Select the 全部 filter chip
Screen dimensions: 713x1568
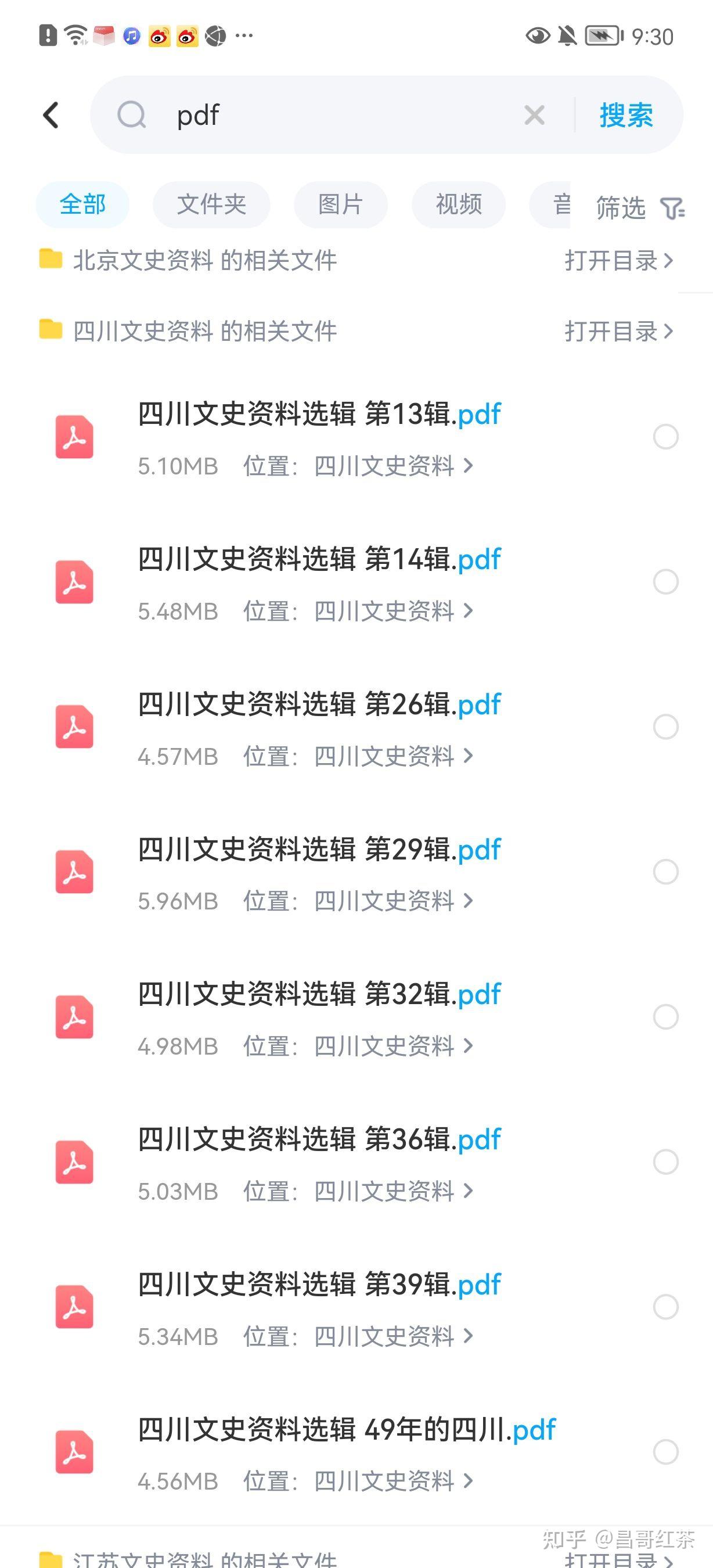point(82,204)
